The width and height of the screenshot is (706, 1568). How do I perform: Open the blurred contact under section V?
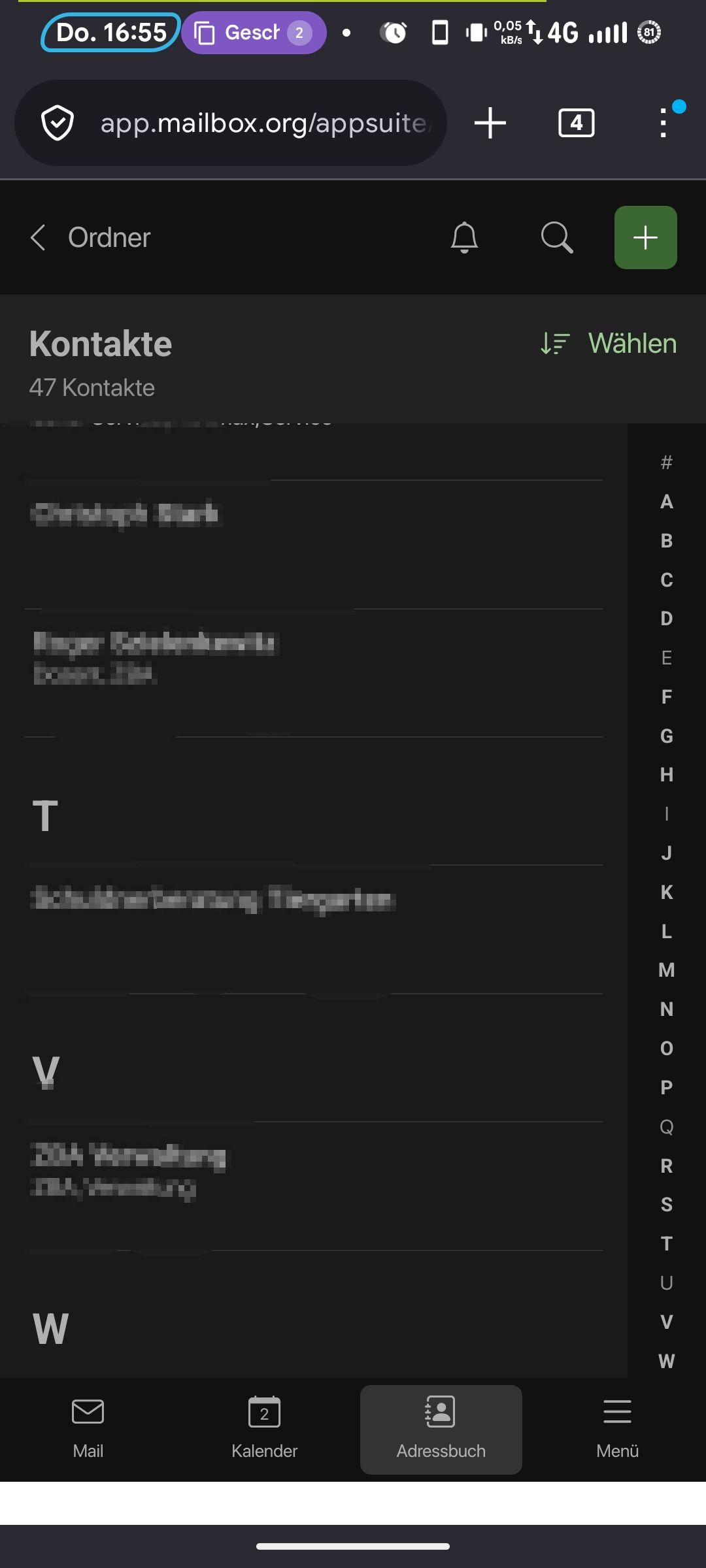click(x=314, y=1186)
